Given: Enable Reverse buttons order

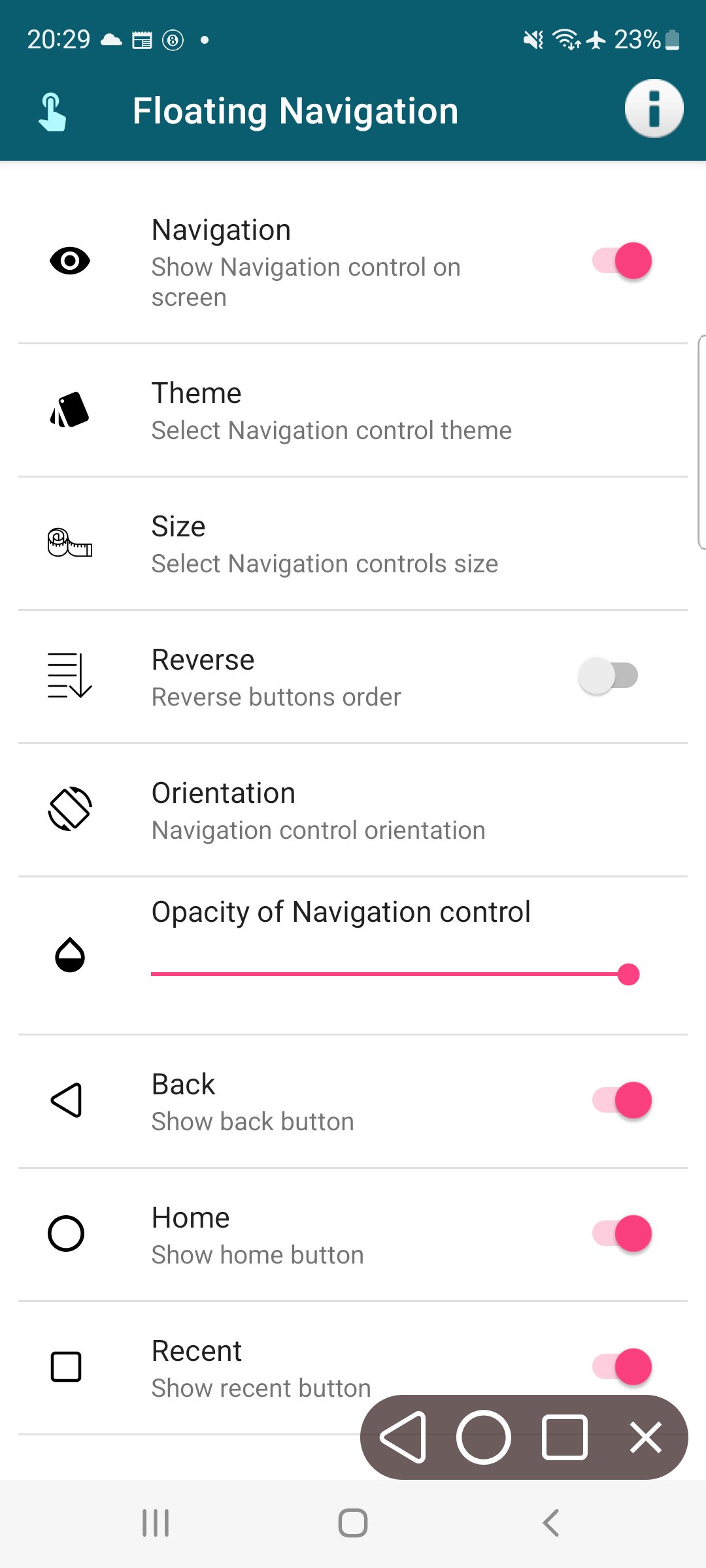Looking at the screenshot, I should [x=608, y=676].
